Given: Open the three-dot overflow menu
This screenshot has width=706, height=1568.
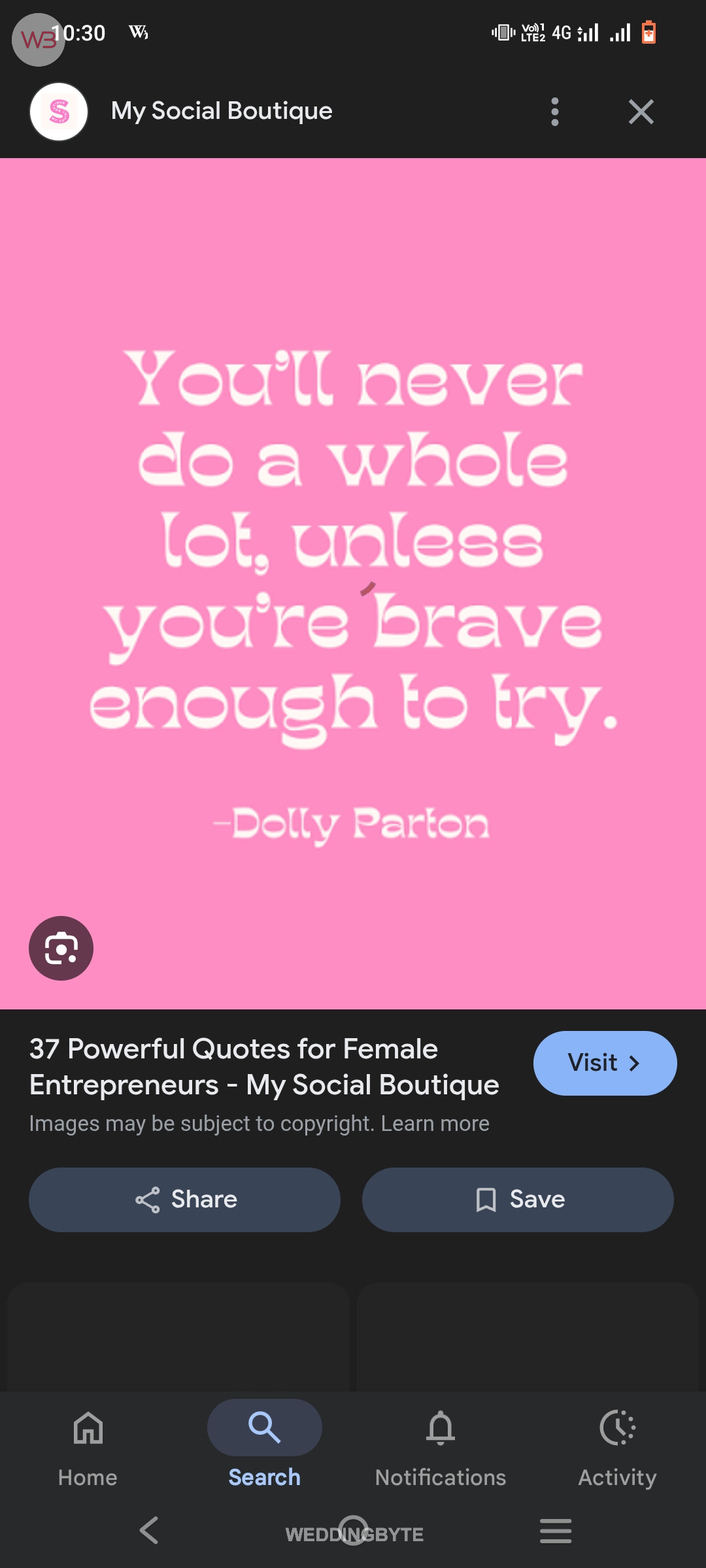Looking at the screenshot, I should coord(555,112).
